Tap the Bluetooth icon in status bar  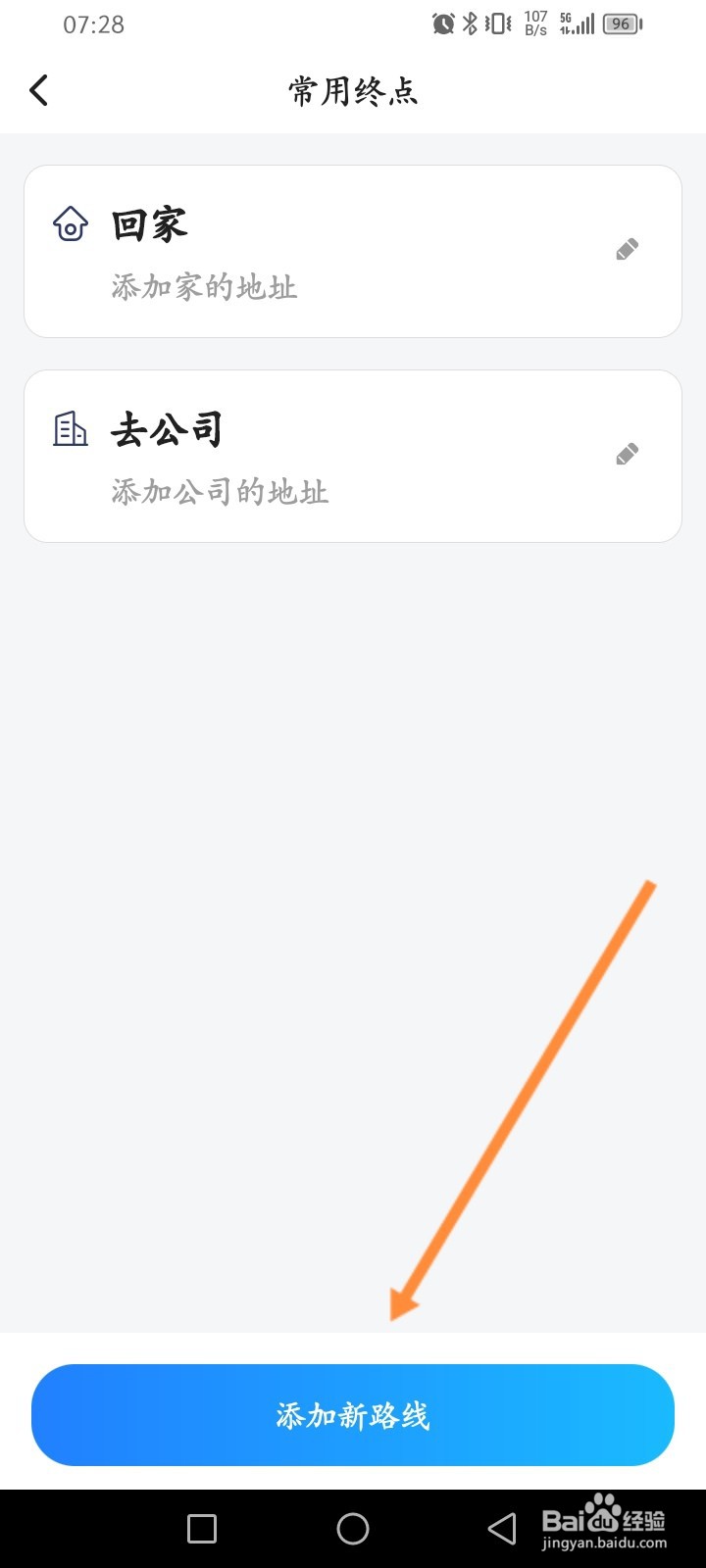coord(471,24)
